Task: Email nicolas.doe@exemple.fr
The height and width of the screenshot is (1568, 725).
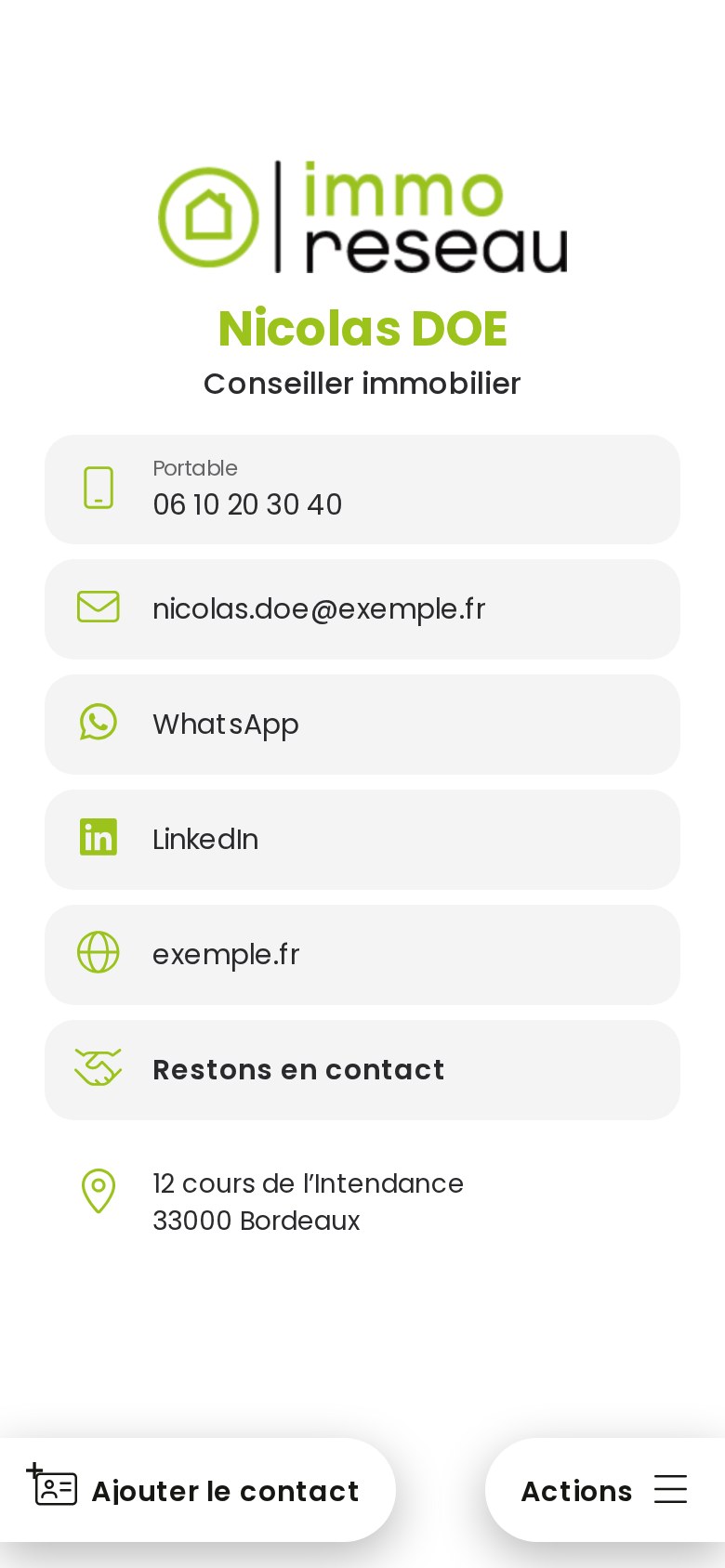Action: [x=362, y=609]
